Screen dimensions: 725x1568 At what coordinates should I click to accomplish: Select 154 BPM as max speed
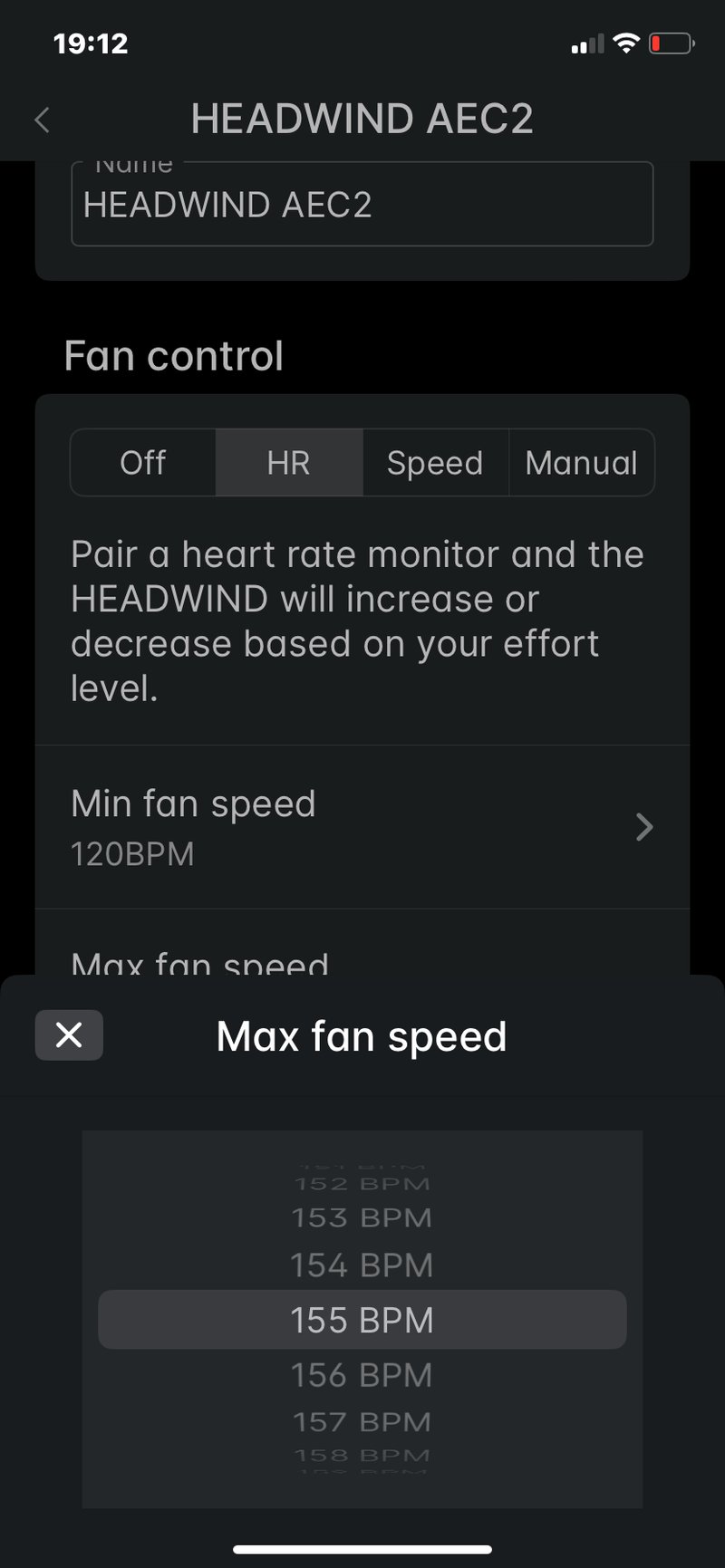click(362, 1265)
